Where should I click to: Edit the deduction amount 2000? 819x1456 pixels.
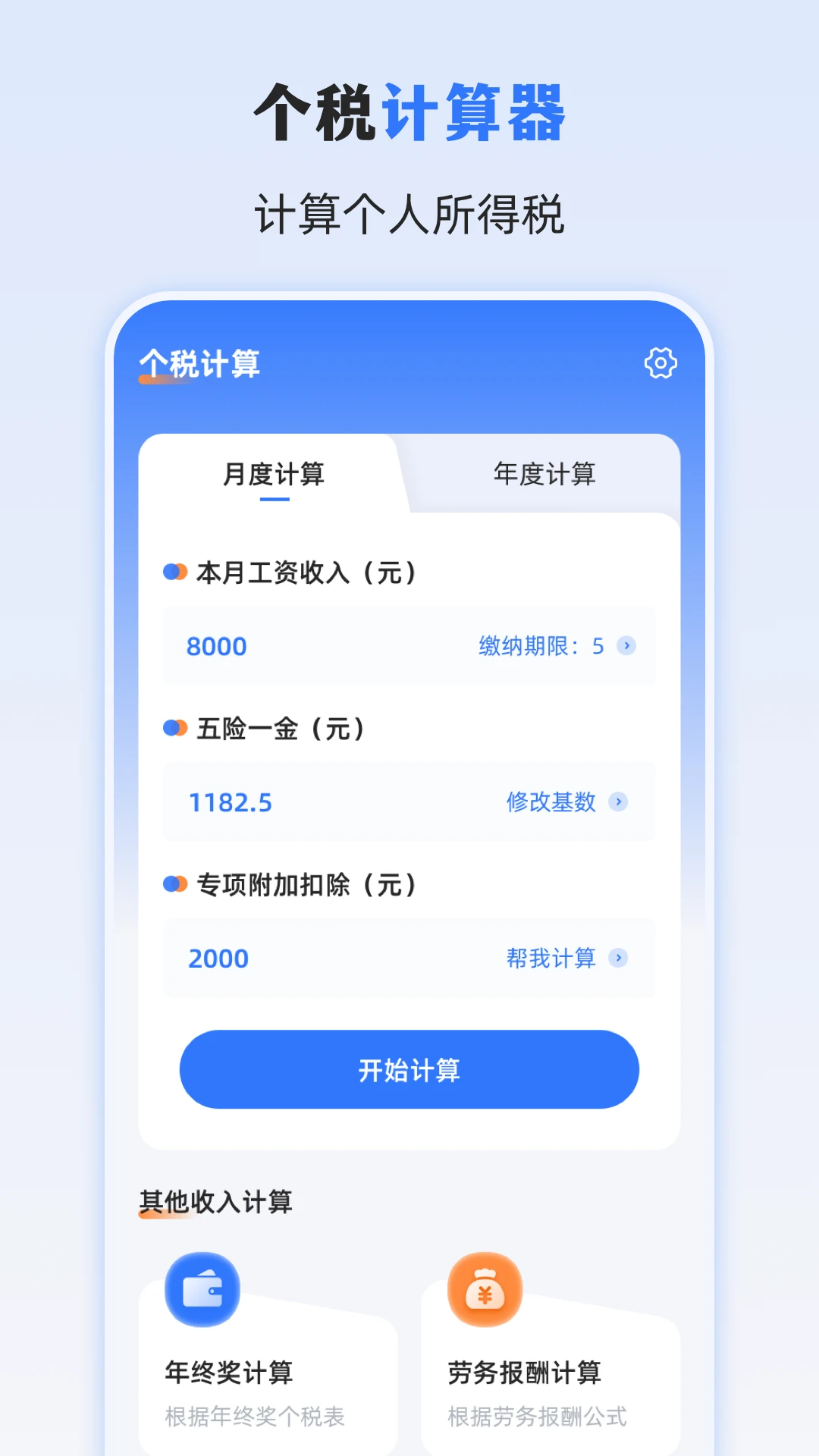tap(217, 958)
